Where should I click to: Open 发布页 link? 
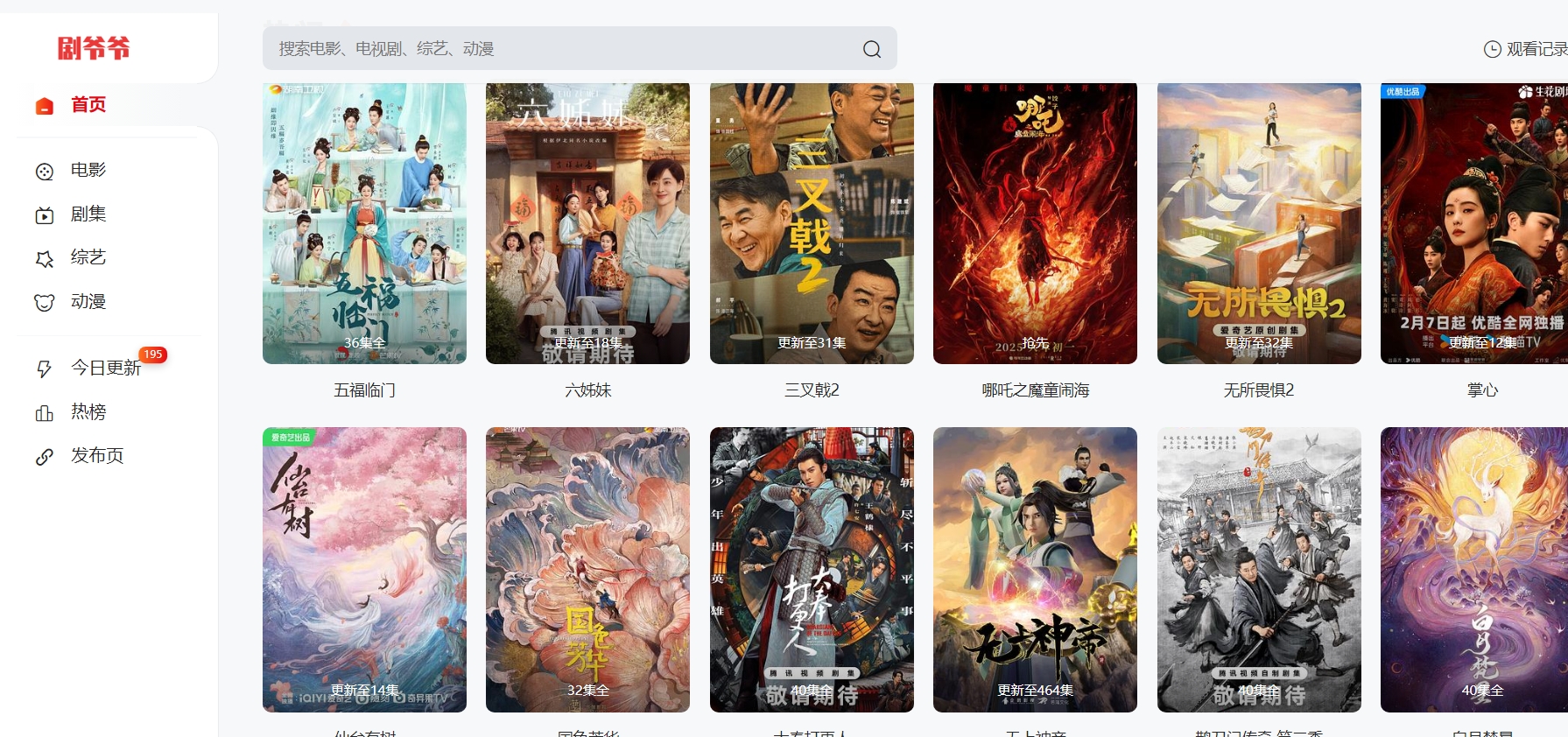96,455
